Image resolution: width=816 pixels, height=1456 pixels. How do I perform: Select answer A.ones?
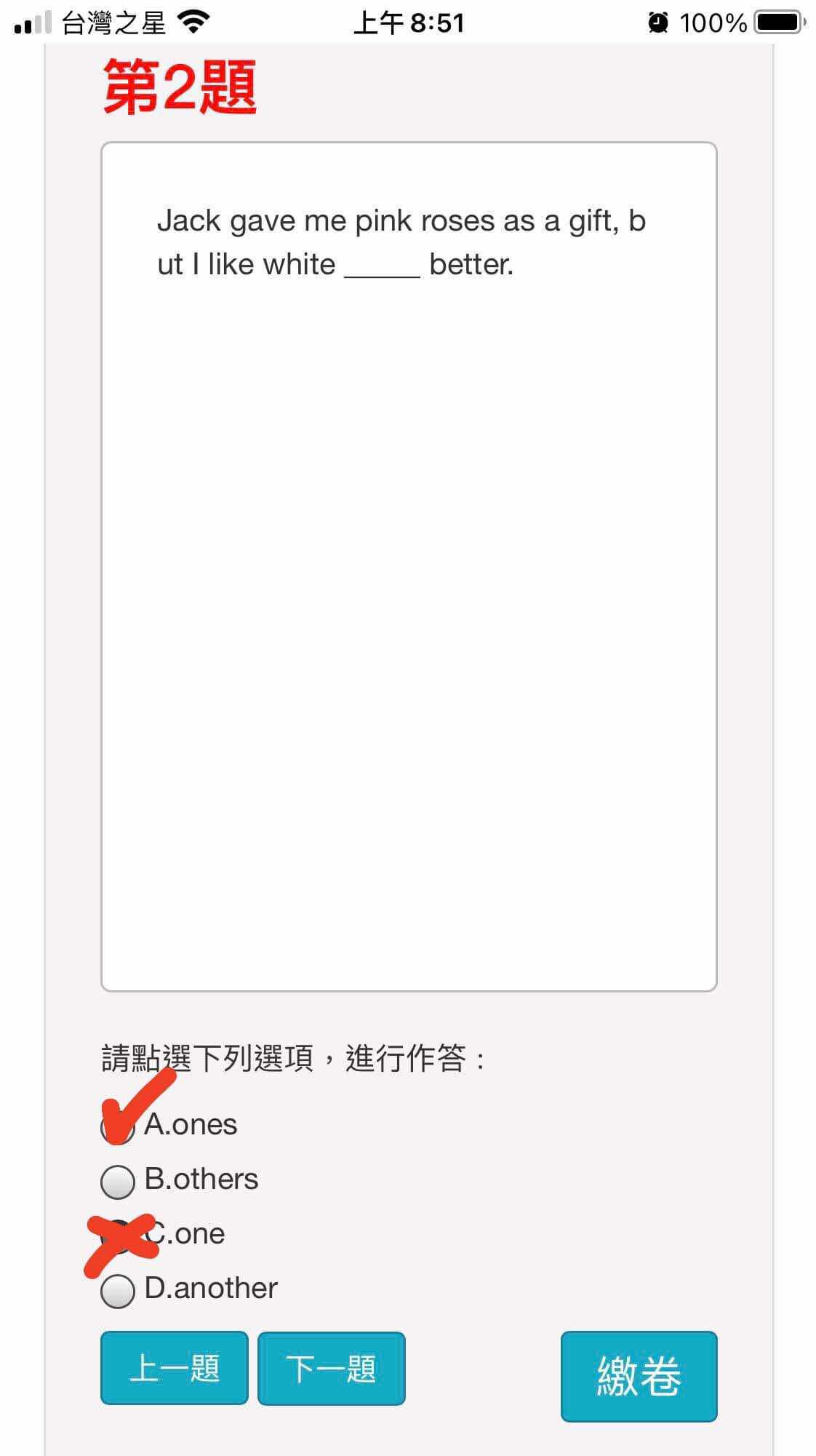click(x=118, y=1127)
